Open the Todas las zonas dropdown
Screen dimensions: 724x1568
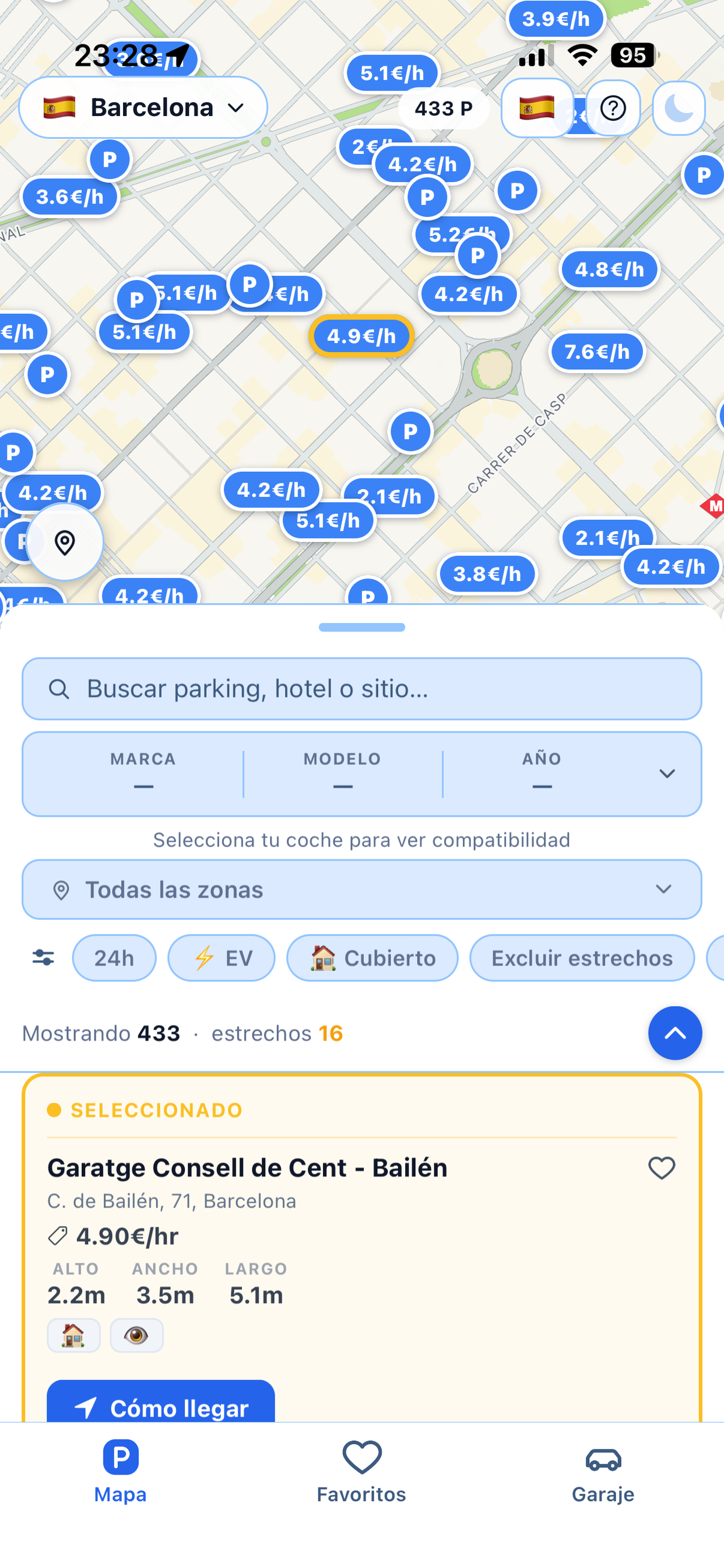362,890
